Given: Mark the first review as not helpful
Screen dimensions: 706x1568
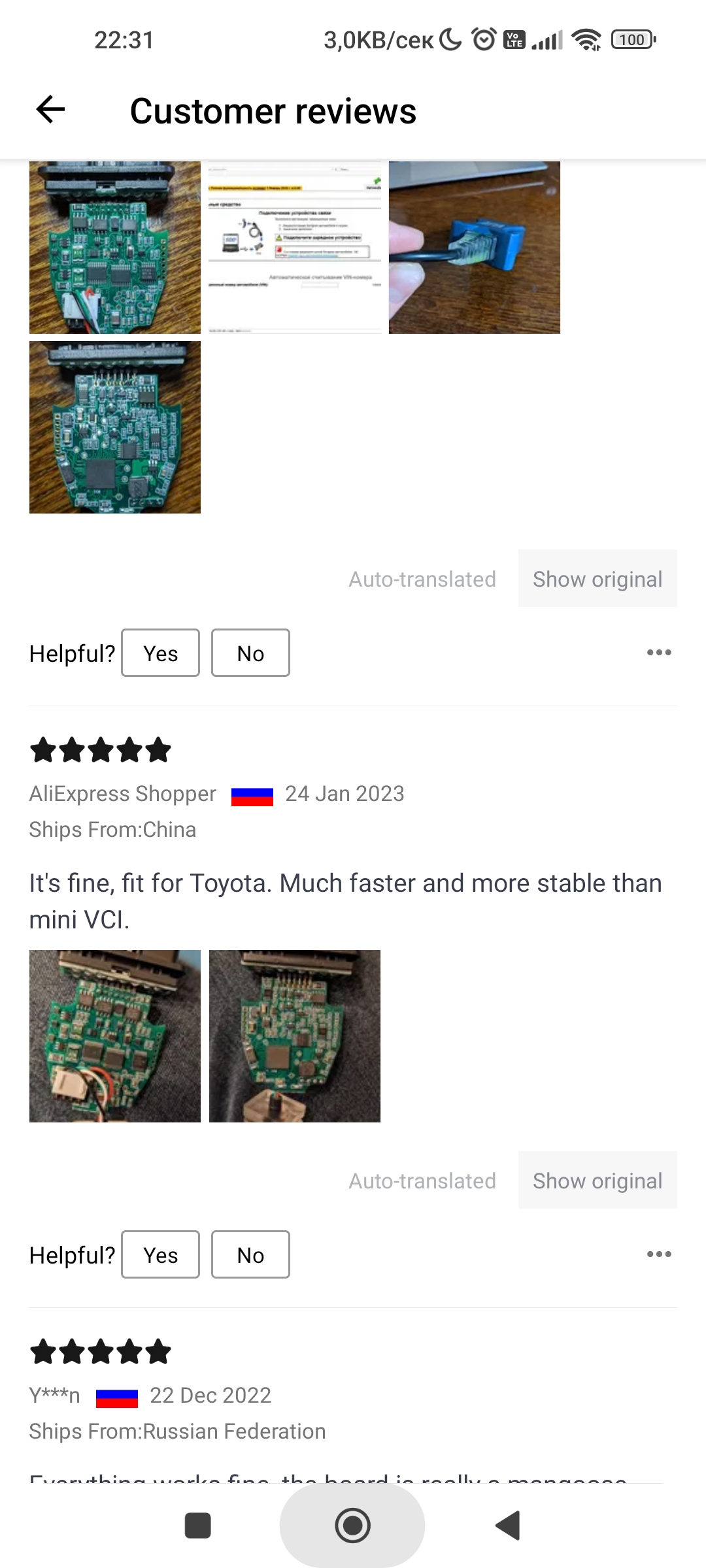Looking at the screenshot, I should (250, 653).
